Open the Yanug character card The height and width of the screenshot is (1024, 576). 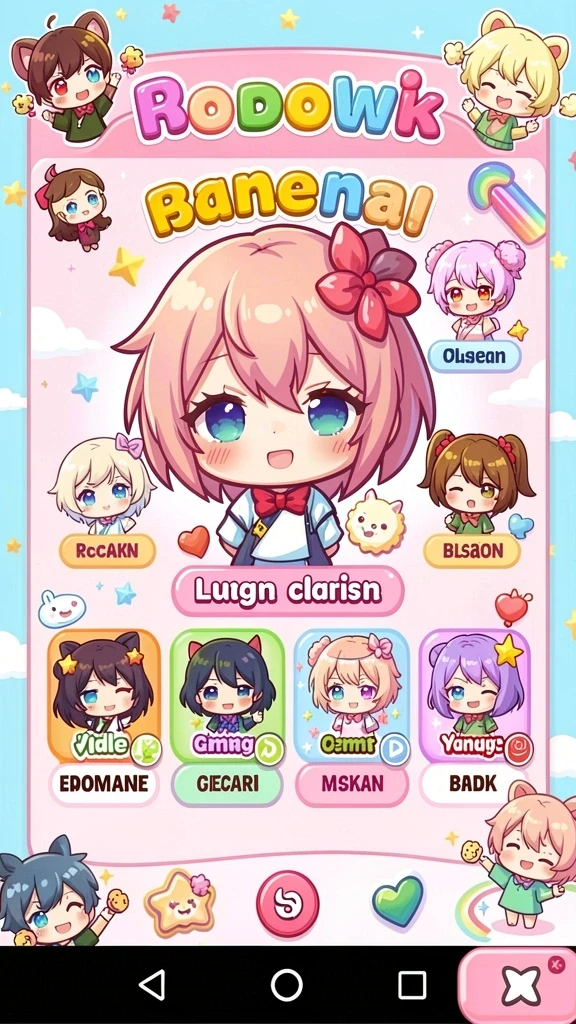475,697
